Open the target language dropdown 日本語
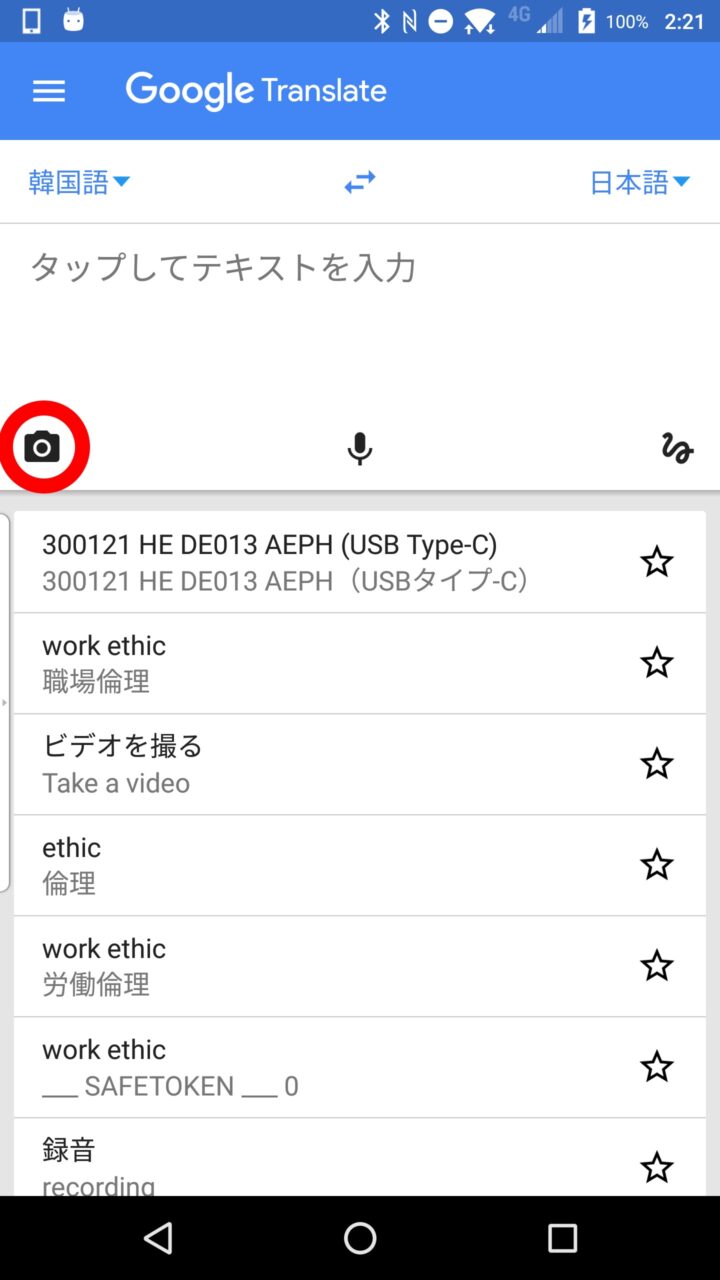This screenshot has height=1280, width=720. point(639,182)
